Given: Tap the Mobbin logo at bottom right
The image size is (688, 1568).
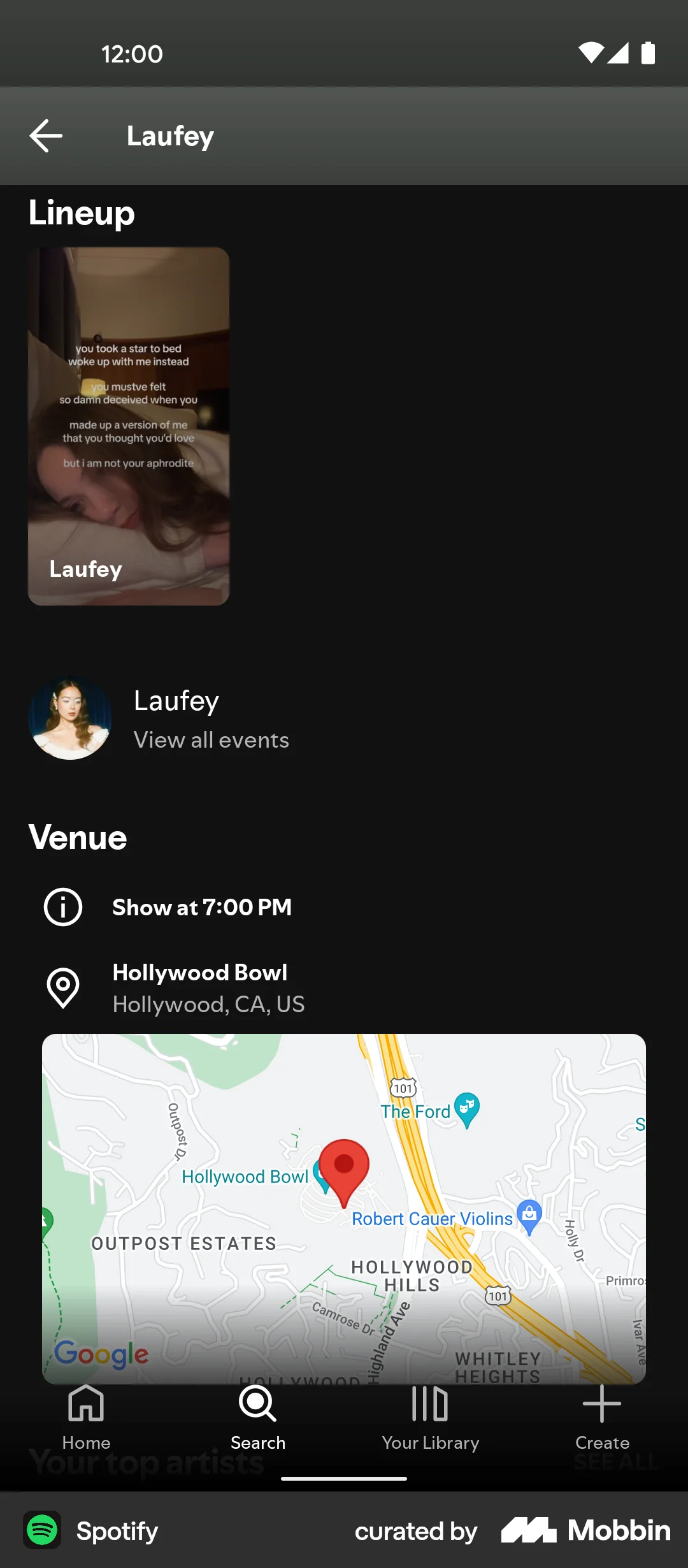Looking at the screenshot, I should tap(586, 1531).
